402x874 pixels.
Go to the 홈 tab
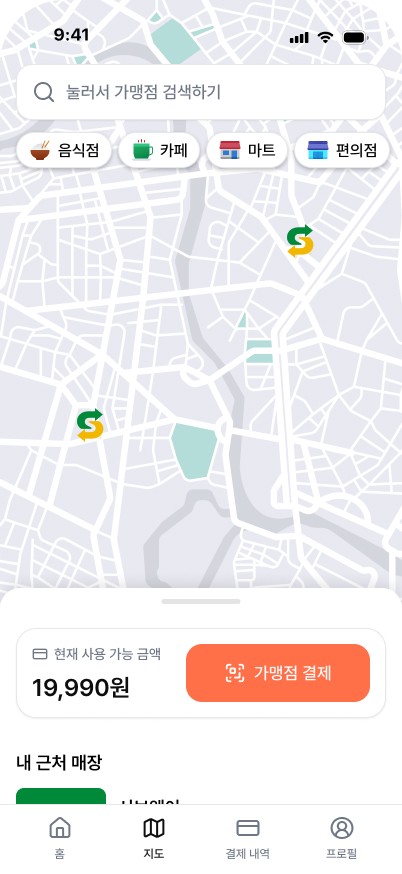point(60,838)
